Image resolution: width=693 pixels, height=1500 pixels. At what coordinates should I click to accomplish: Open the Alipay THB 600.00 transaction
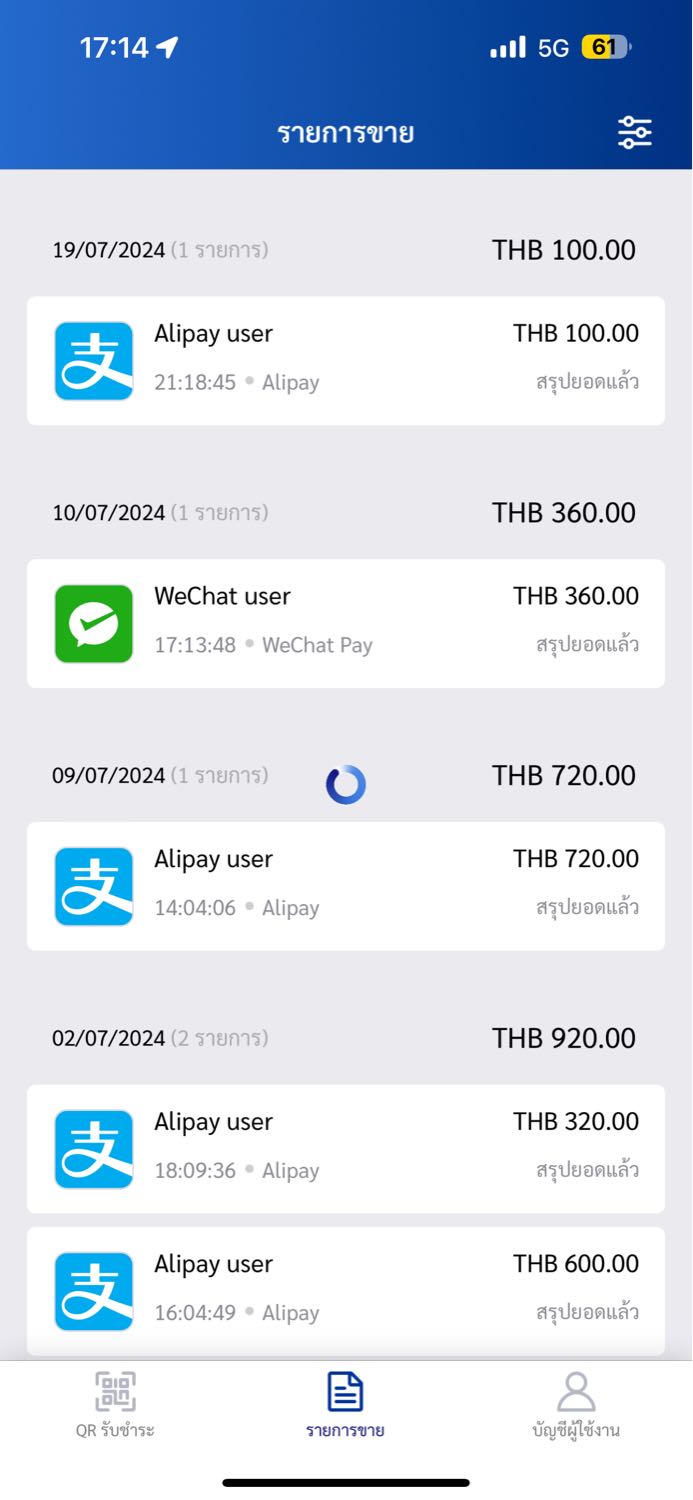pyautogui.click(x=346, y=1291)
